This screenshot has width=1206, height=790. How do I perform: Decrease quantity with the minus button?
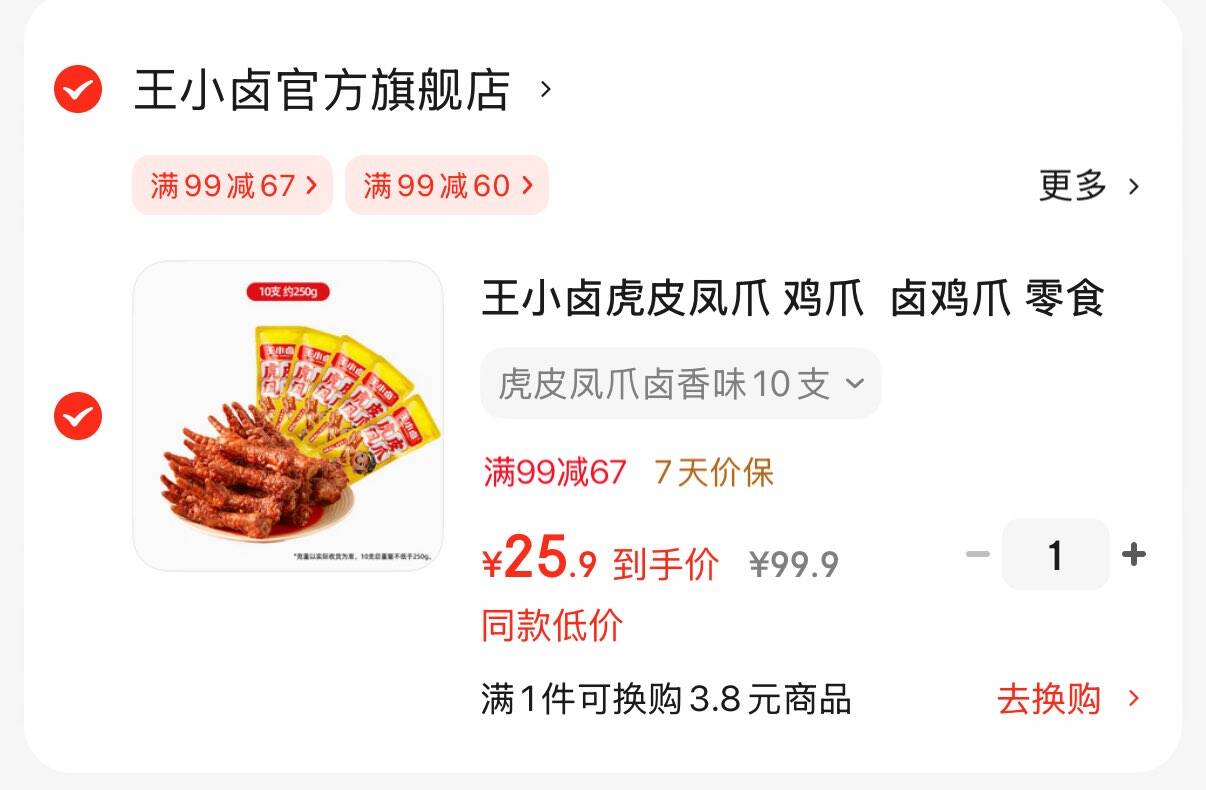pos(977,554)
